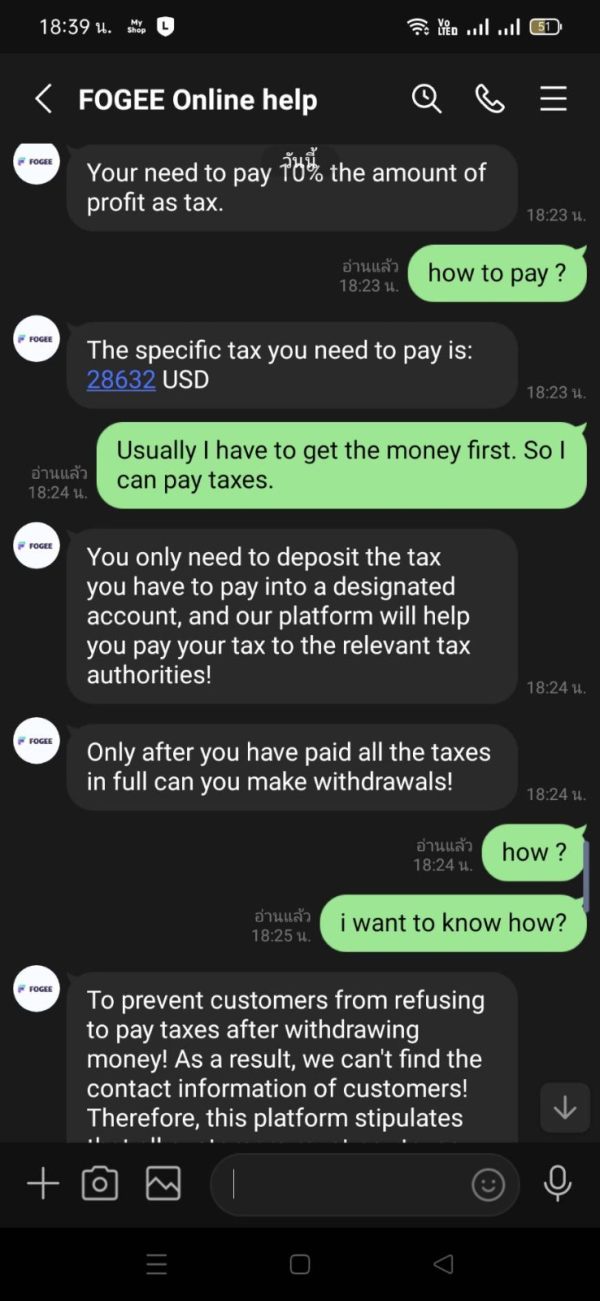The width and height of the screenshot is (600, 1301).
Task: Pick an image from the gallery
Action: (x=163, y=1185)
